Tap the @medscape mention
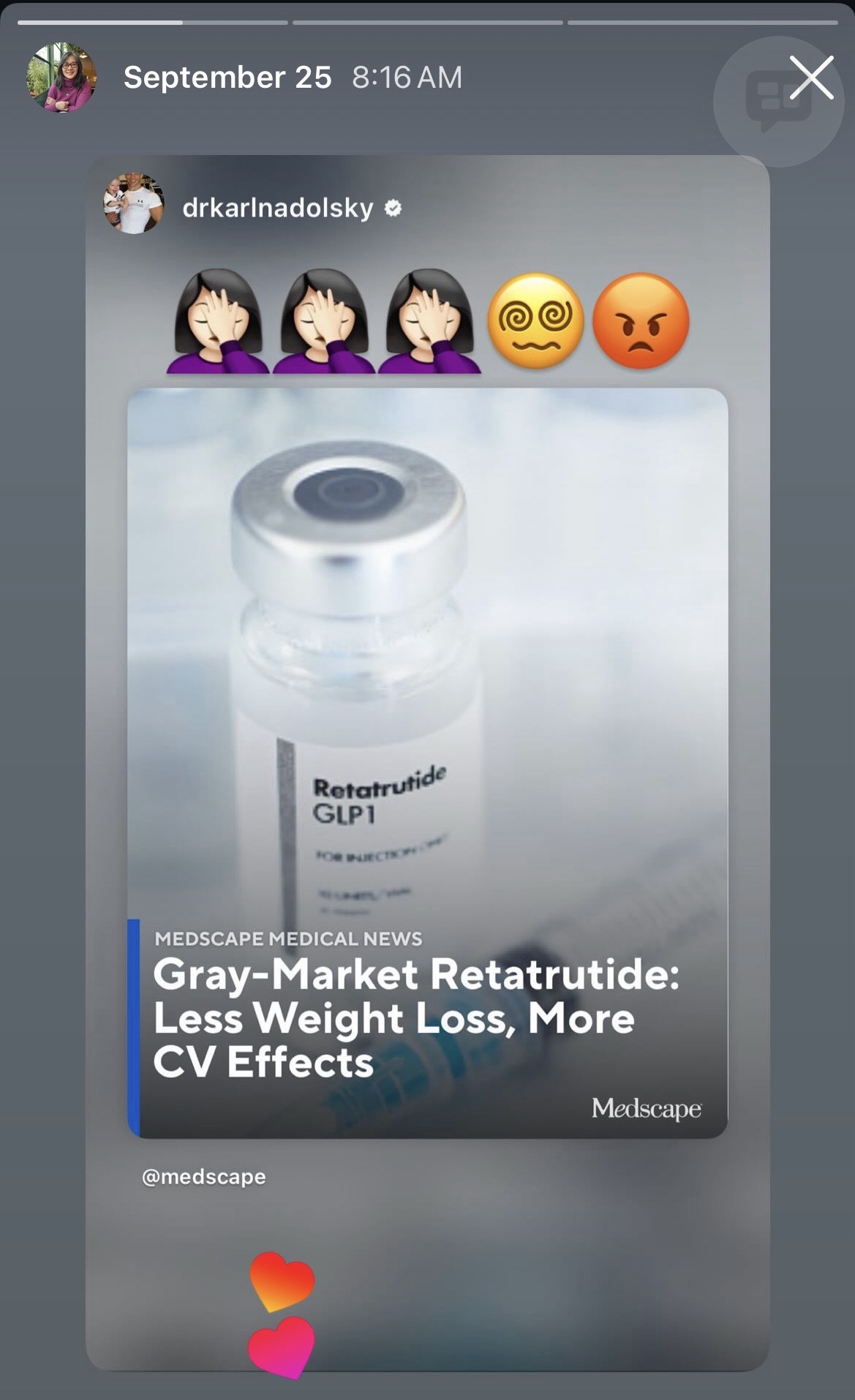Screen dimensions: 855x1400 [203, 1177]
